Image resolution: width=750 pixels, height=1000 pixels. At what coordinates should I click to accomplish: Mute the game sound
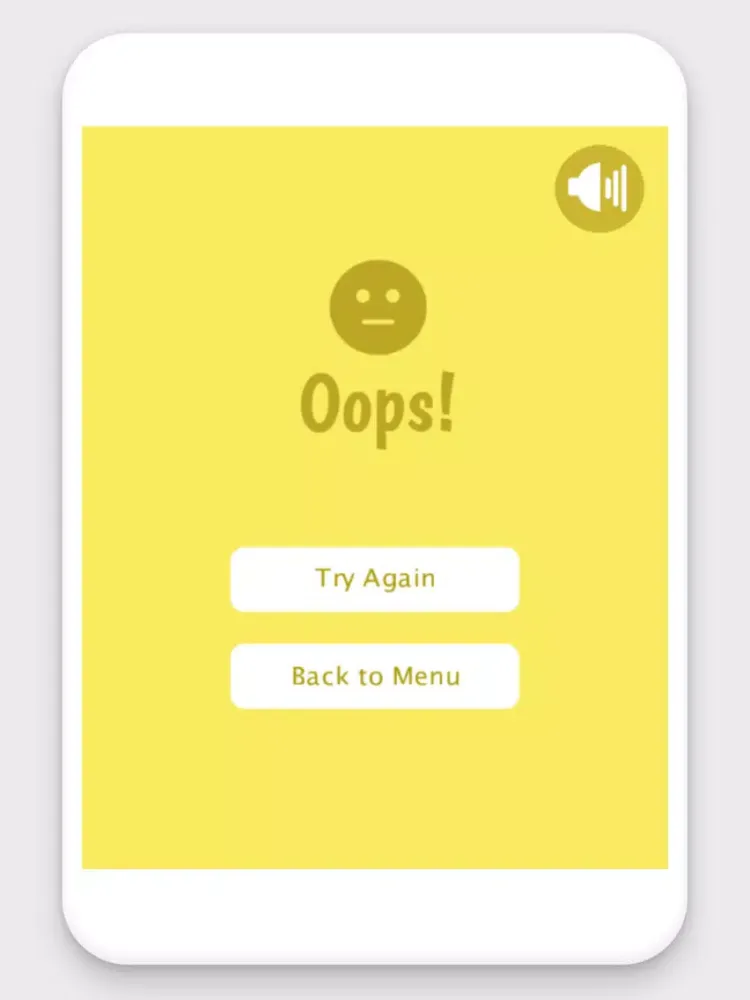[599, 188]
